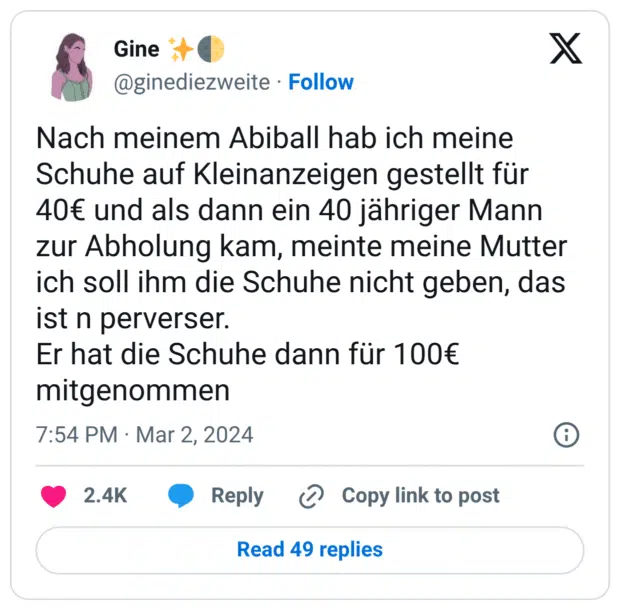This screenshot has width=620, height=610.
Task: Like Gine's post with the heart
Action: point(53,495)
